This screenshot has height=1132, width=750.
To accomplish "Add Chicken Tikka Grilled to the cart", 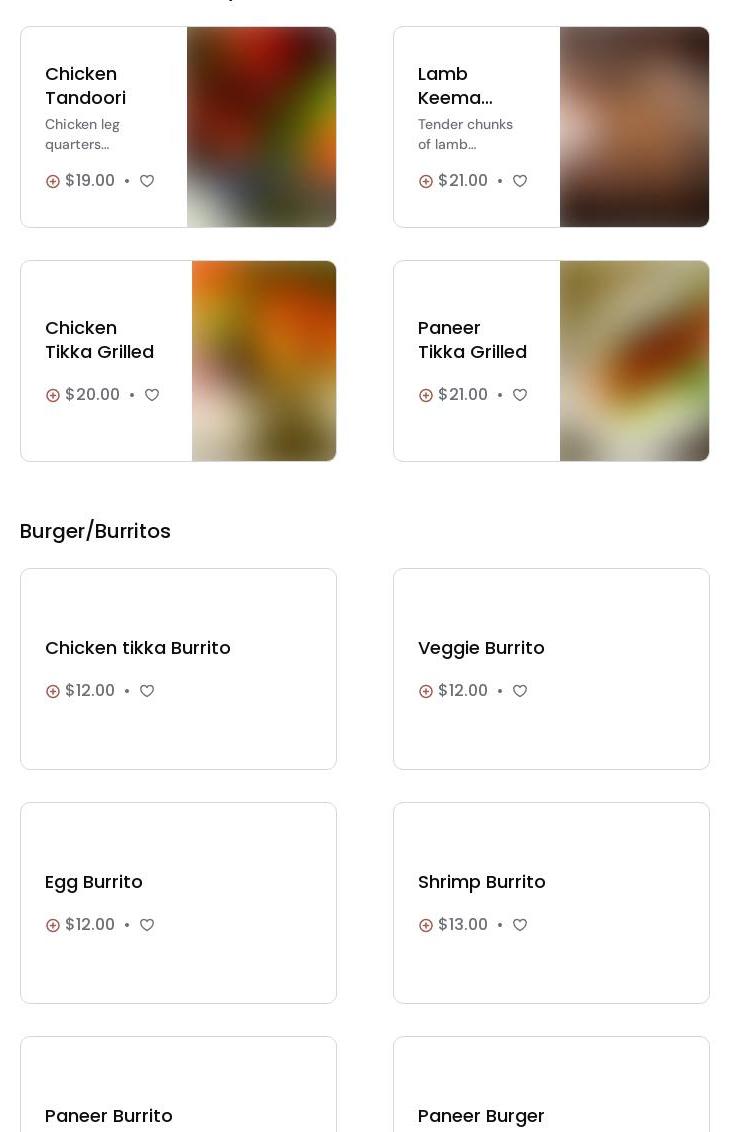I will (x=53, y=395).
